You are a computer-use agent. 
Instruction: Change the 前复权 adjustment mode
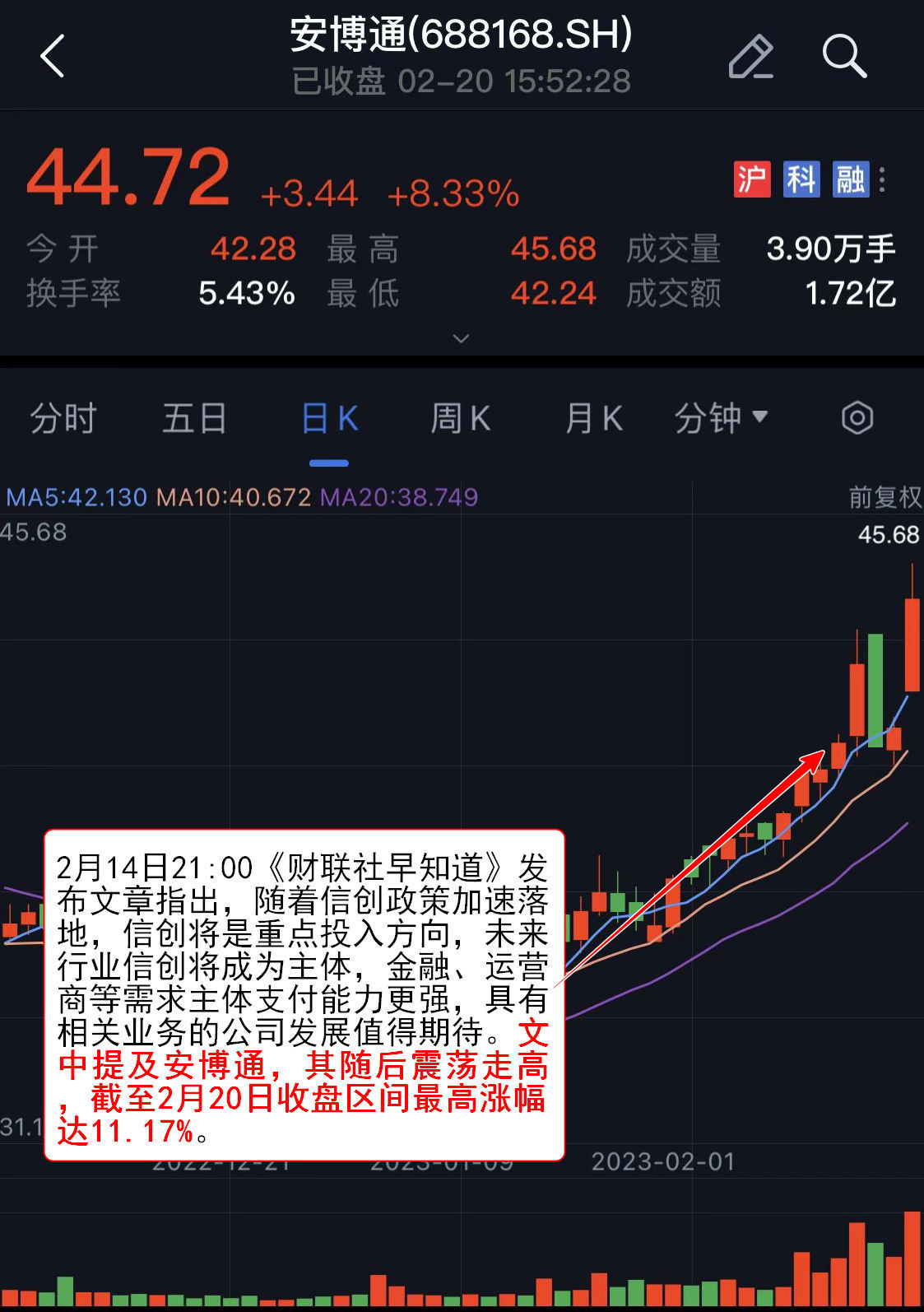[885, 496]
